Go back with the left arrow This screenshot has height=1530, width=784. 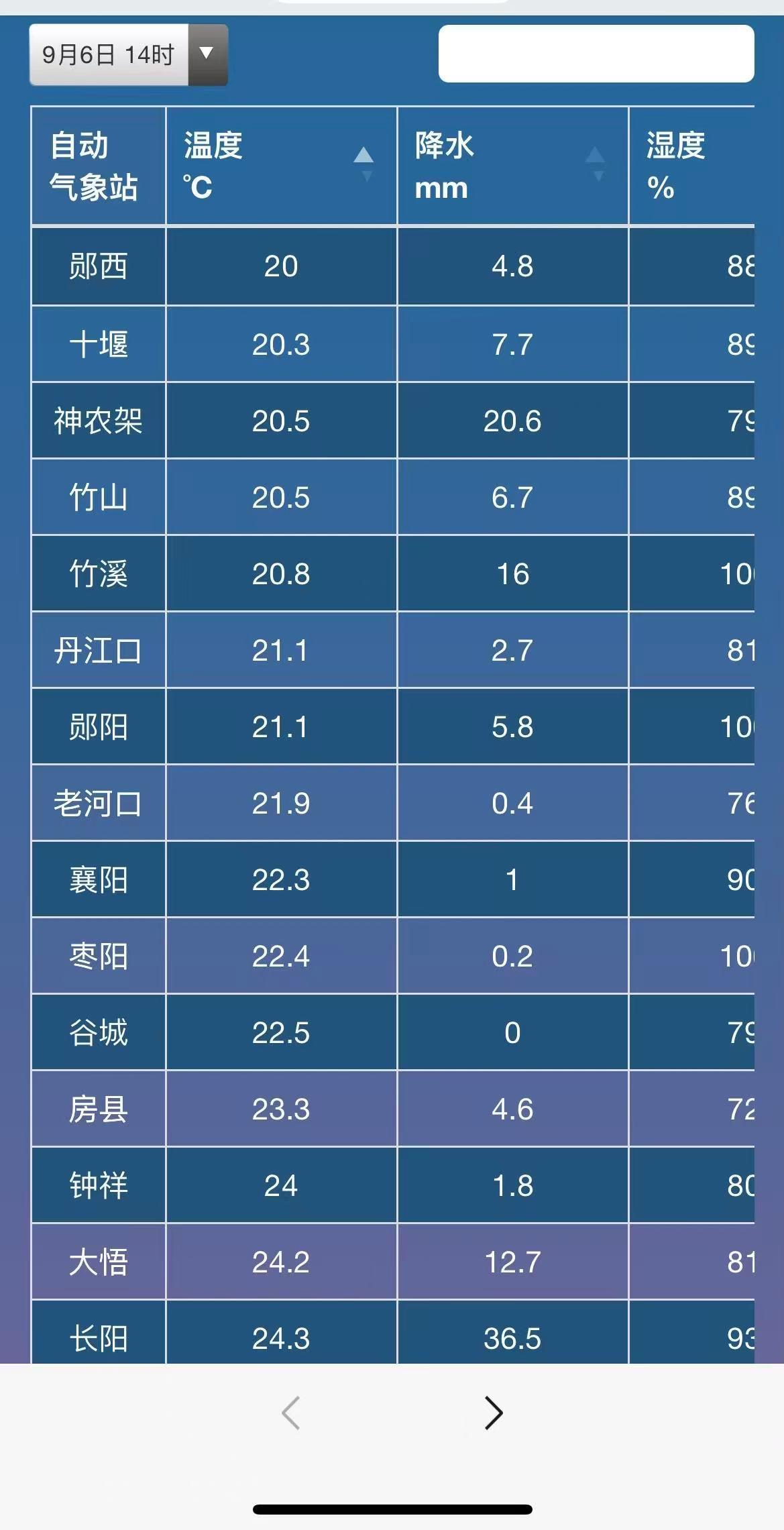click(x=290, y=1413)
